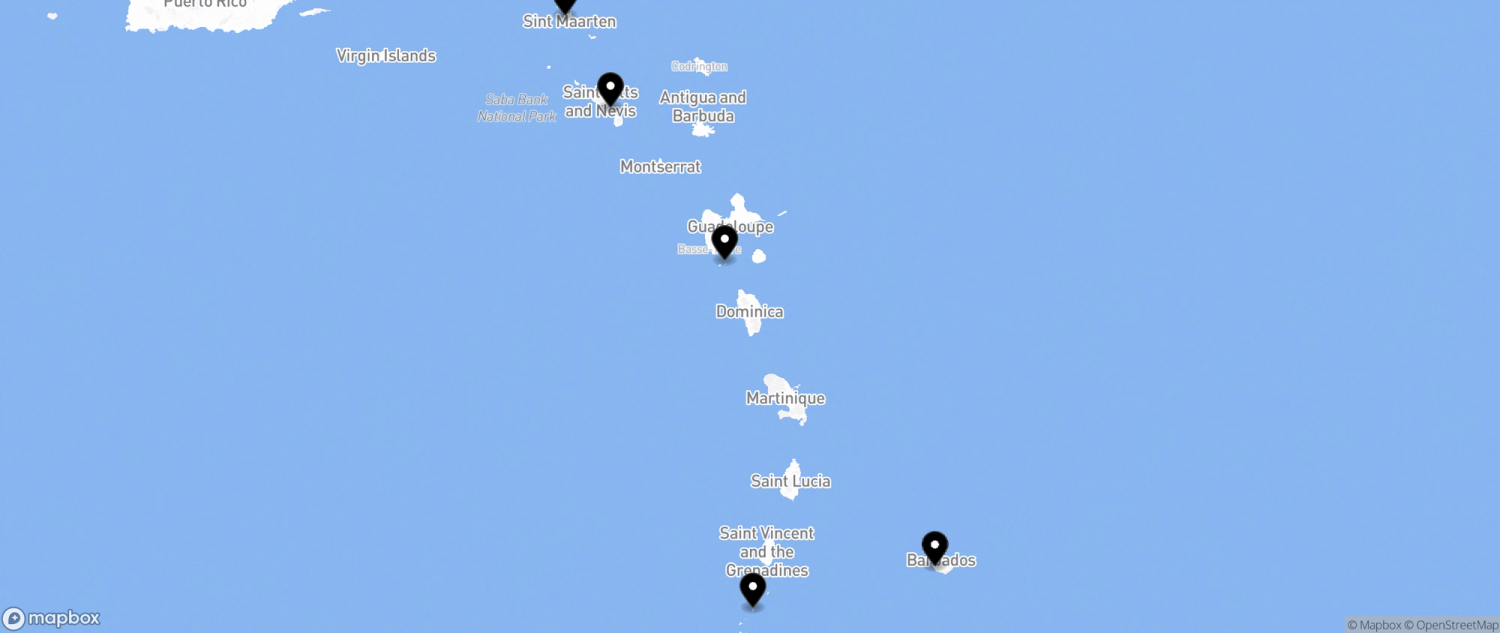Open the pin on Saint Kitts and Nevis
Image resolution: width=1500 pixels, height=633 pixels.
(x=610, y=88)
